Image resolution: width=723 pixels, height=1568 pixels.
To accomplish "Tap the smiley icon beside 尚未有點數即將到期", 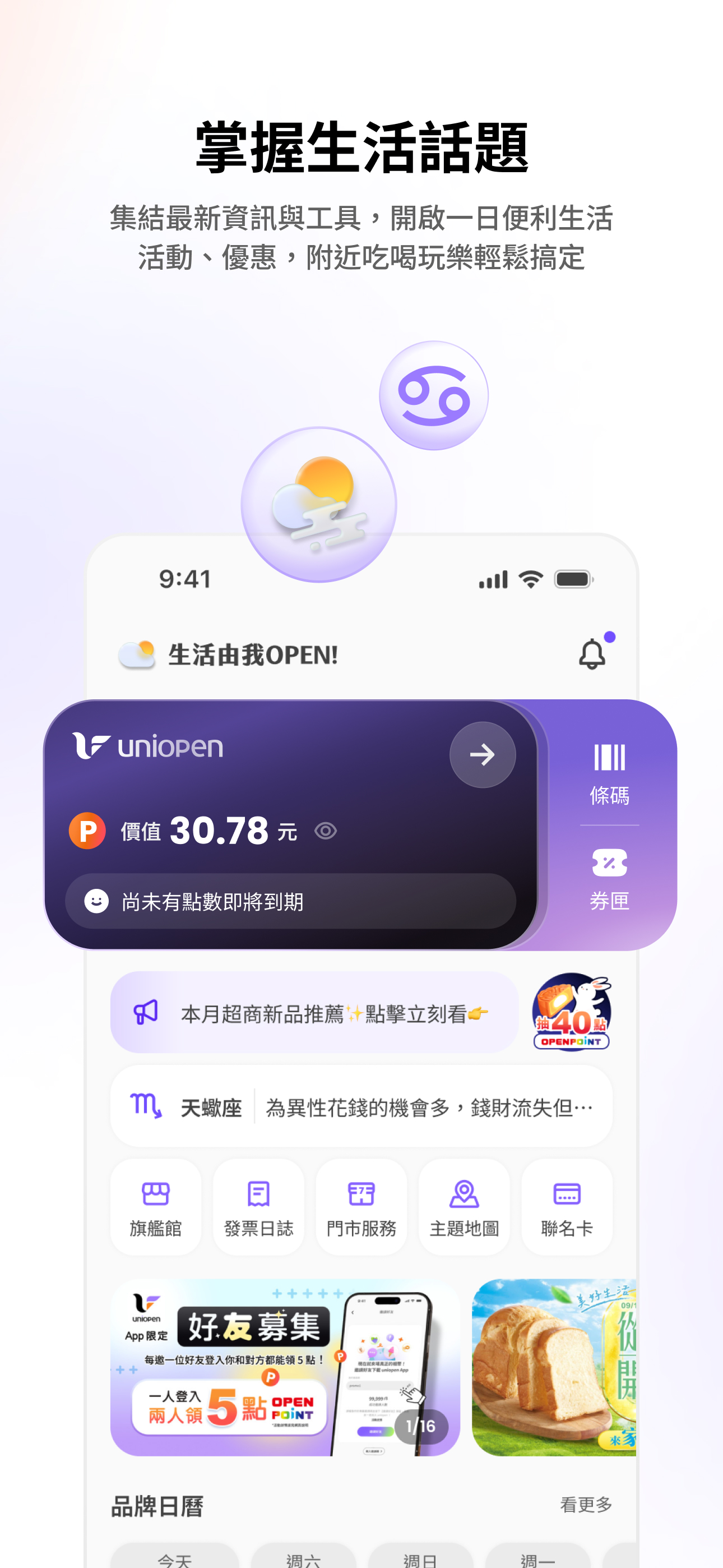I will coord(95,902).
